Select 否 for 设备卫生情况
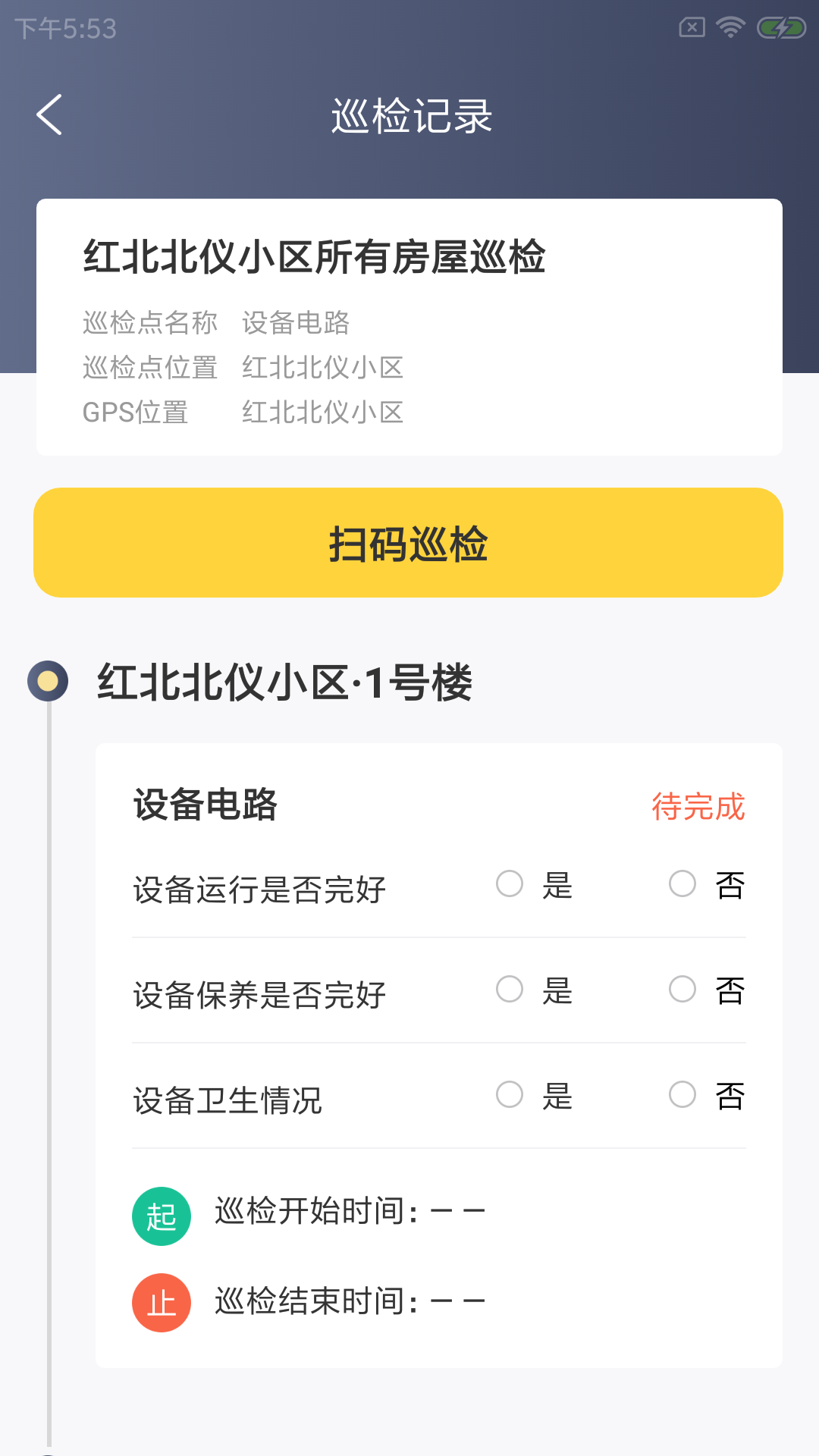Screen dimensions: 819x1456 pyautogui.click(x=683, y=1095)
